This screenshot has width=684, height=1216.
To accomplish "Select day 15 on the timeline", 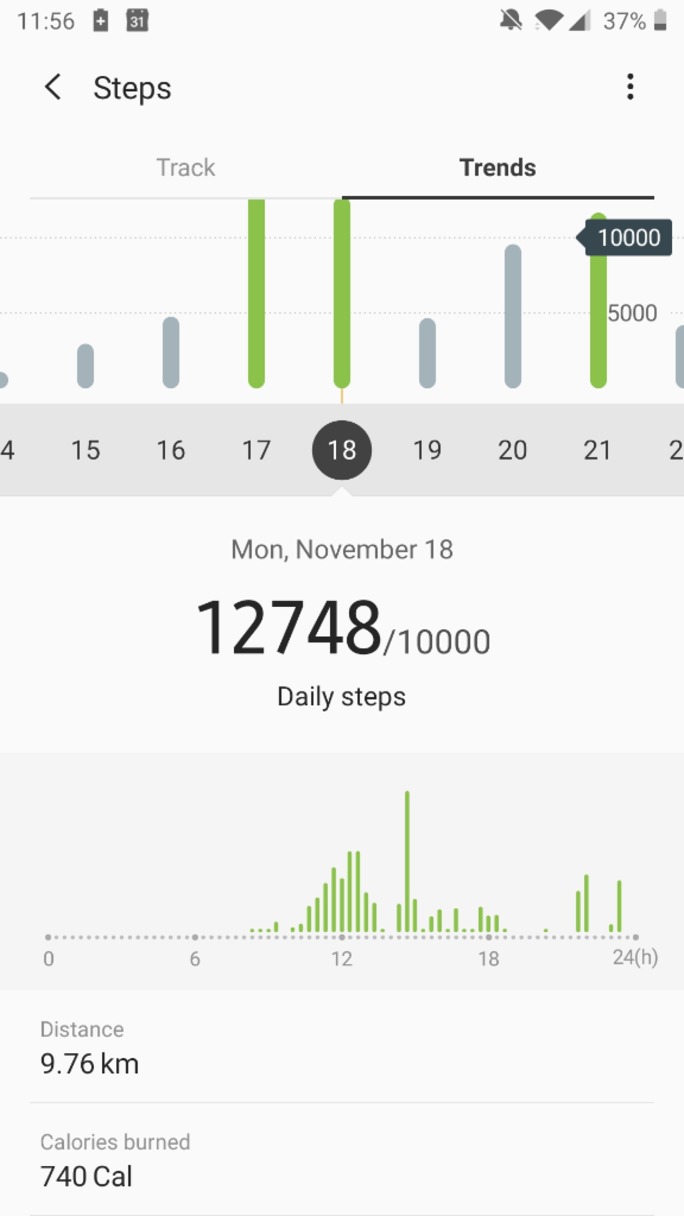I will point(85,450).
